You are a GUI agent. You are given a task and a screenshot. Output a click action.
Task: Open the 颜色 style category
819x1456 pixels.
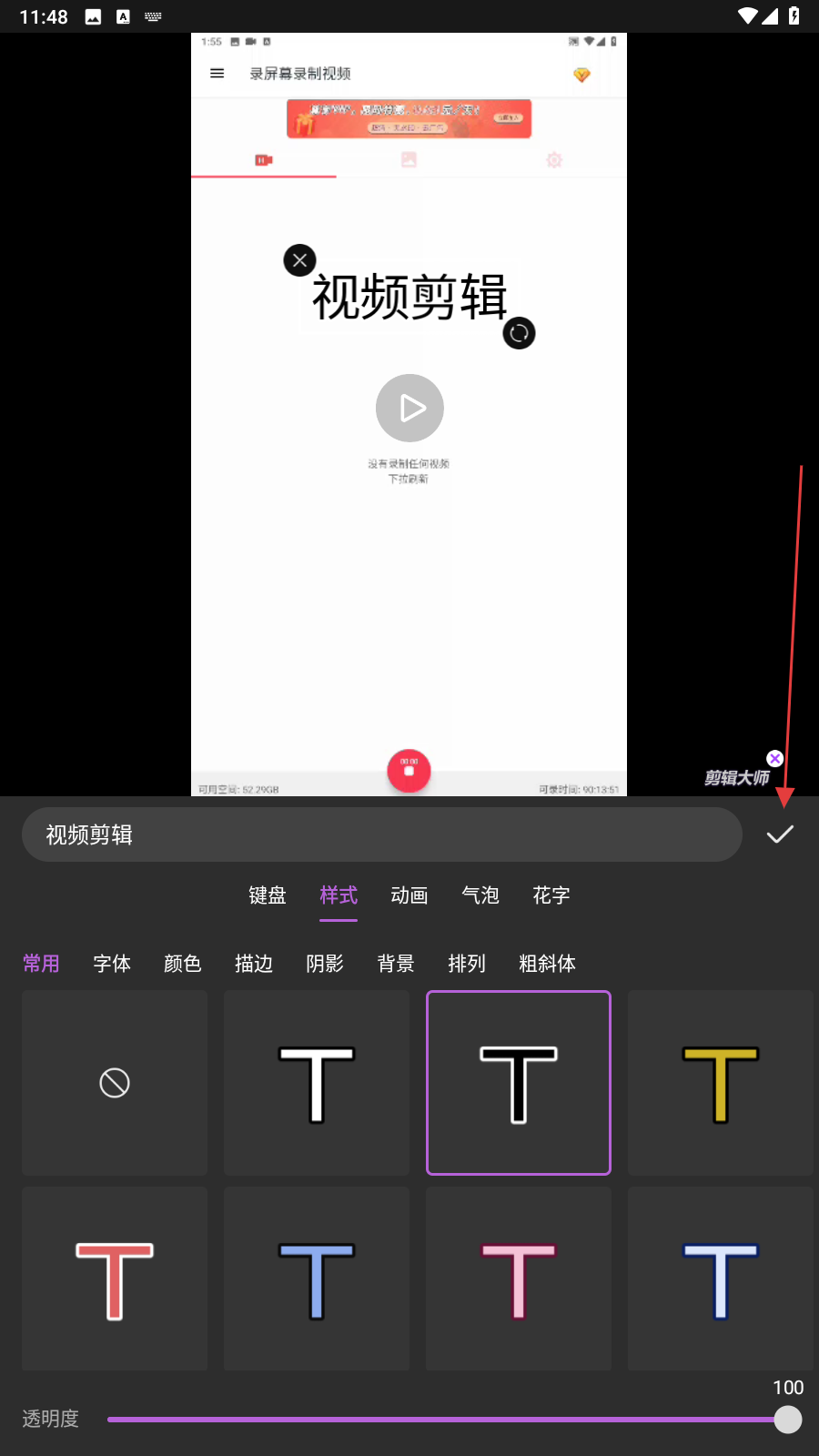tap(183, 964)
